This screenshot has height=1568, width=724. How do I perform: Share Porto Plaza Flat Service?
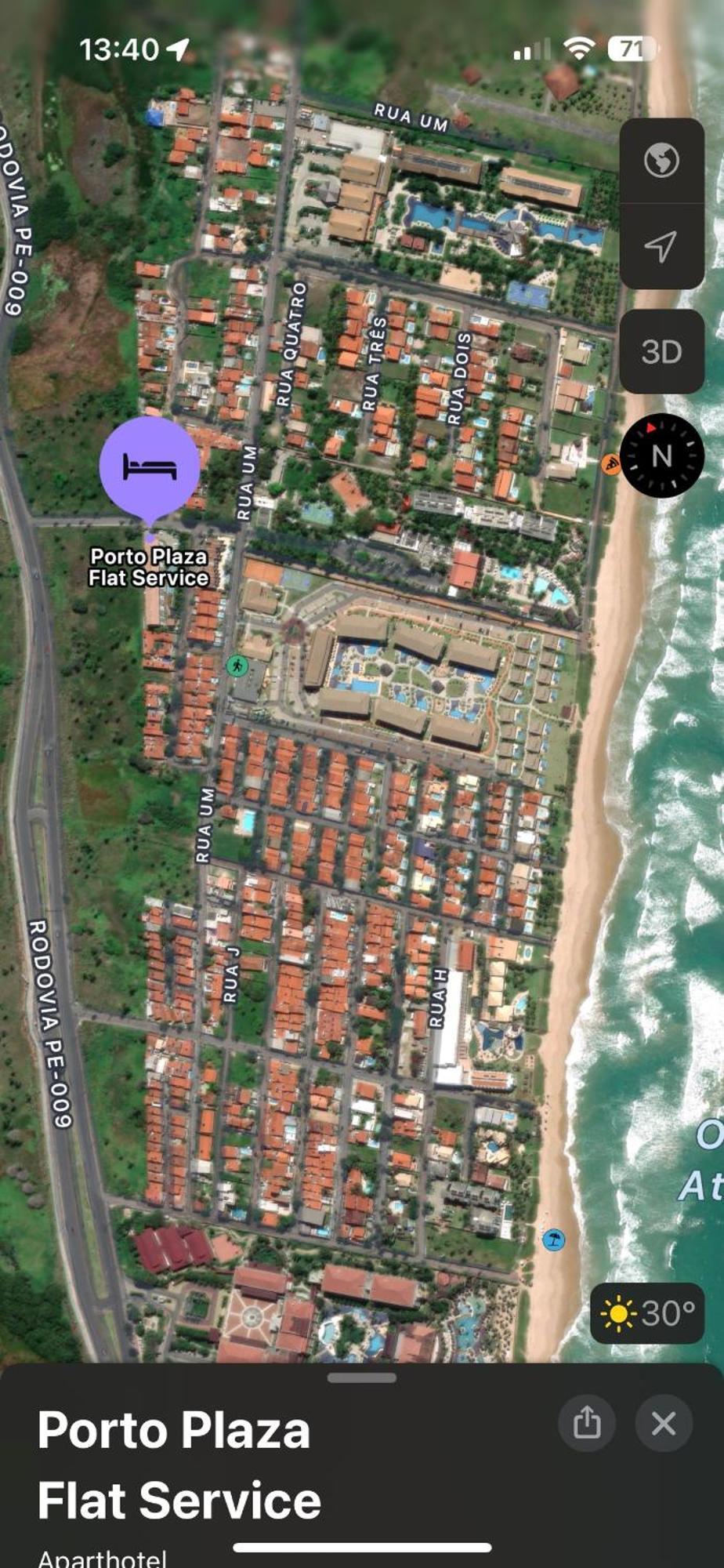coord(587,1422)
